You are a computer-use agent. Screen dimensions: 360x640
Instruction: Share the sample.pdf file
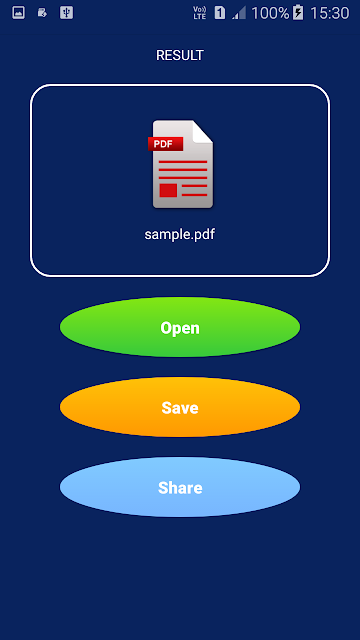point(180,487)
